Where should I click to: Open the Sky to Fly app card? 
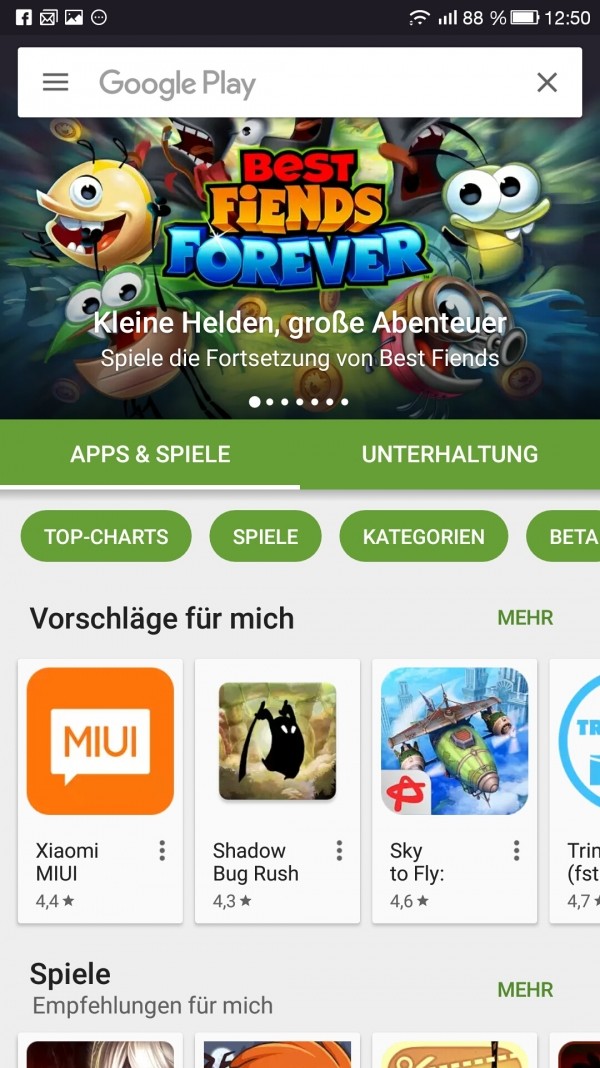point(454,791)
